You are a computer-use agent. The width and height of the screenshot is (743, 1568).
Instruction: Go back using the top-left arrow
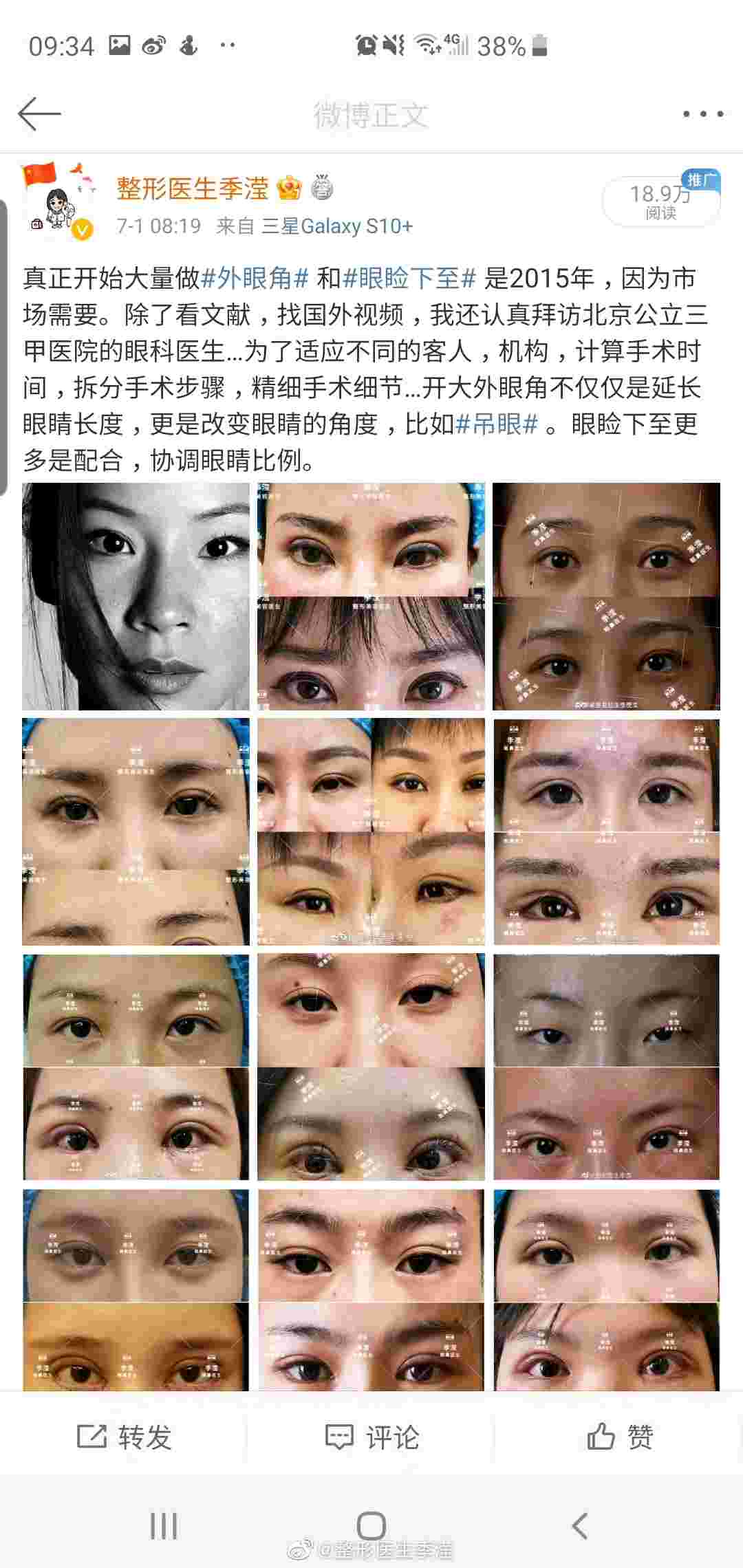[39, 113]
